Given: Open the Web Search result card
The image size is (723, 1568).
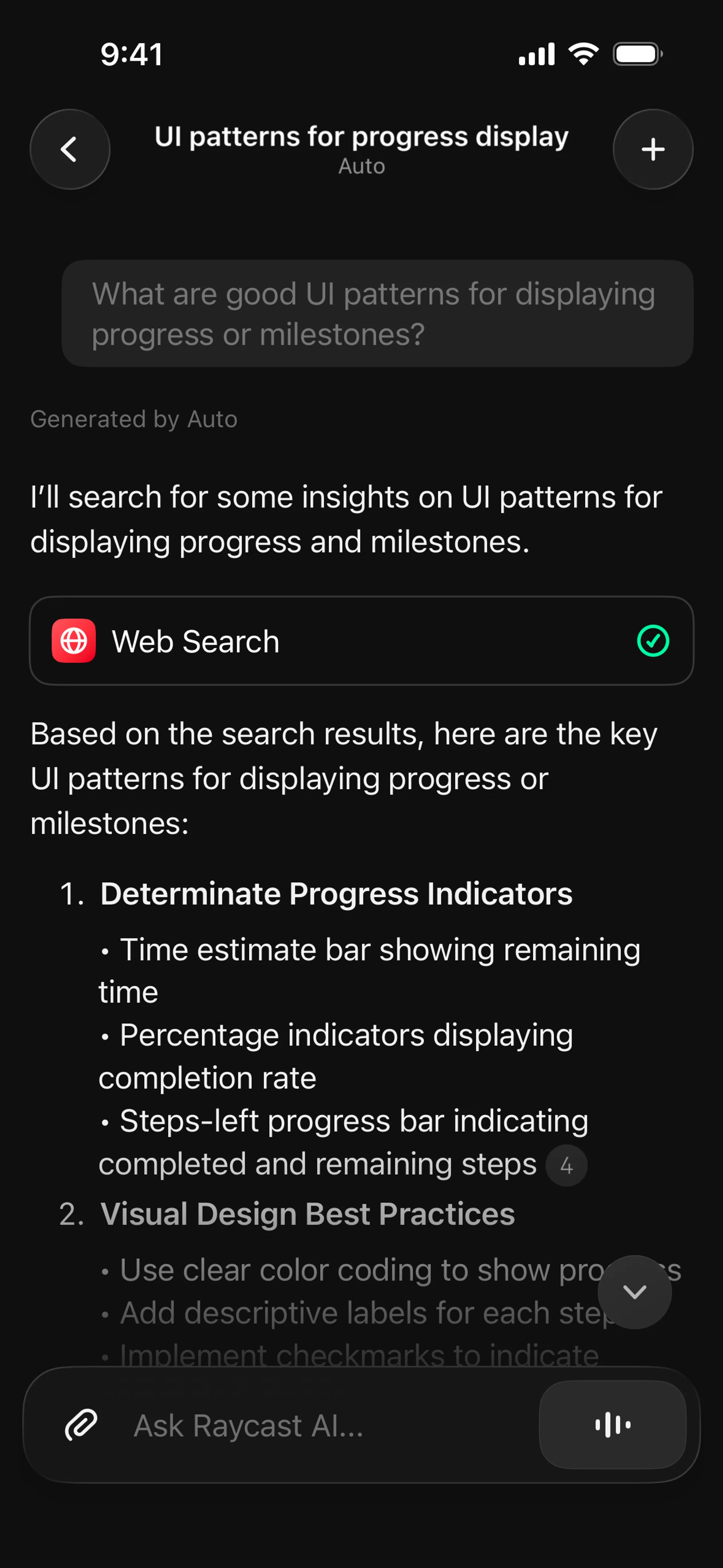Looking at the screenshot, I should click(361, 640).
